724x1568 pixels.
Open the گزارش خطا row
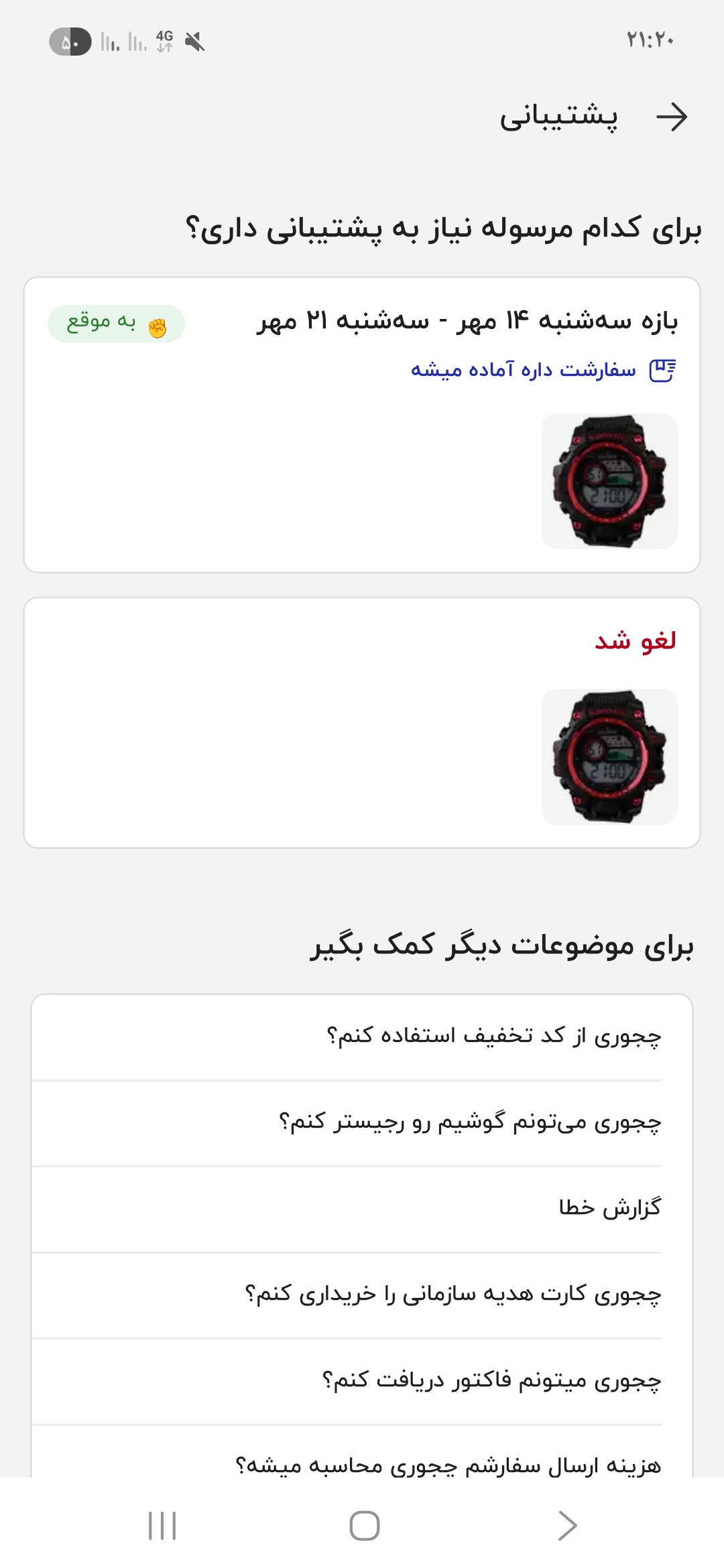tap(362, 1208)
